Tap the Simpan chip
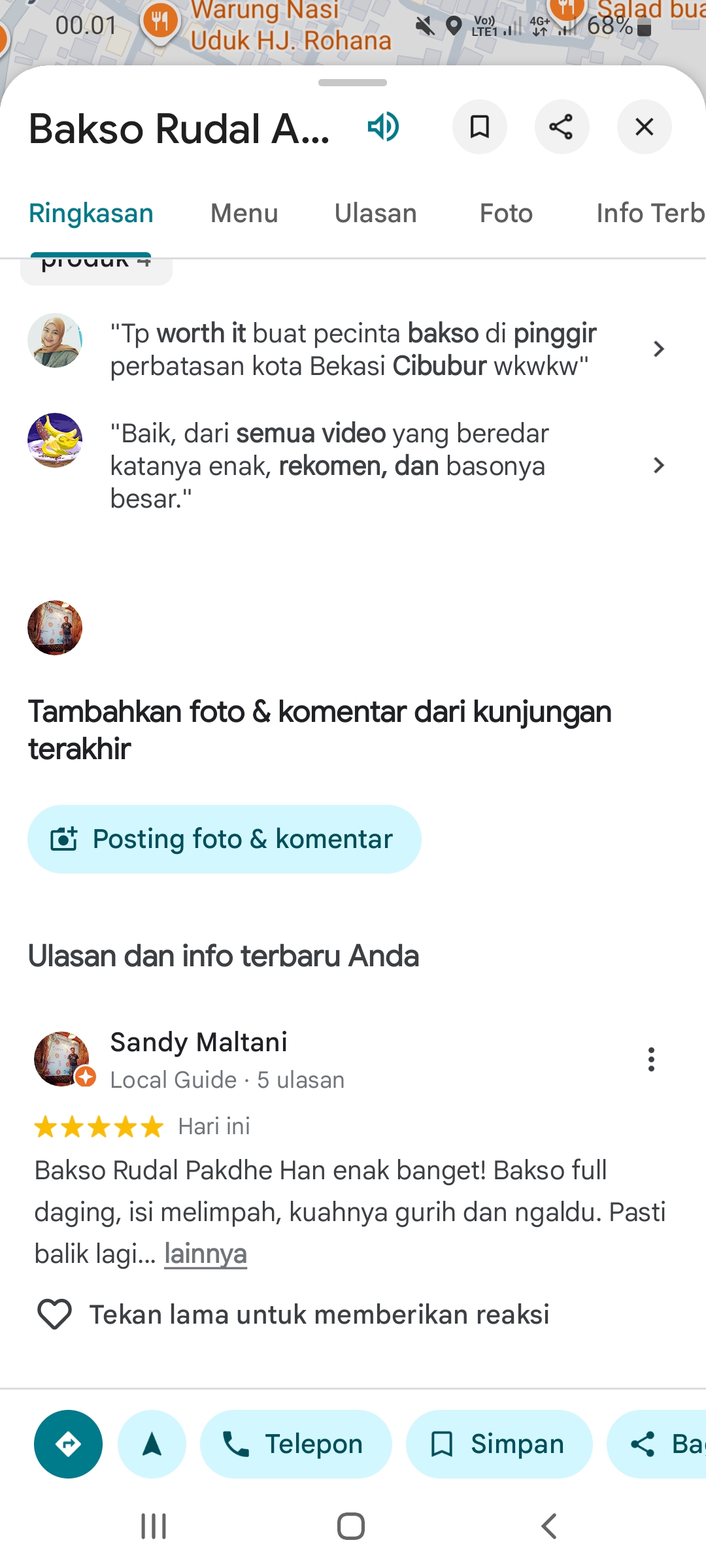This screenshot has width=706, height=1568. tap(499, 1444)
